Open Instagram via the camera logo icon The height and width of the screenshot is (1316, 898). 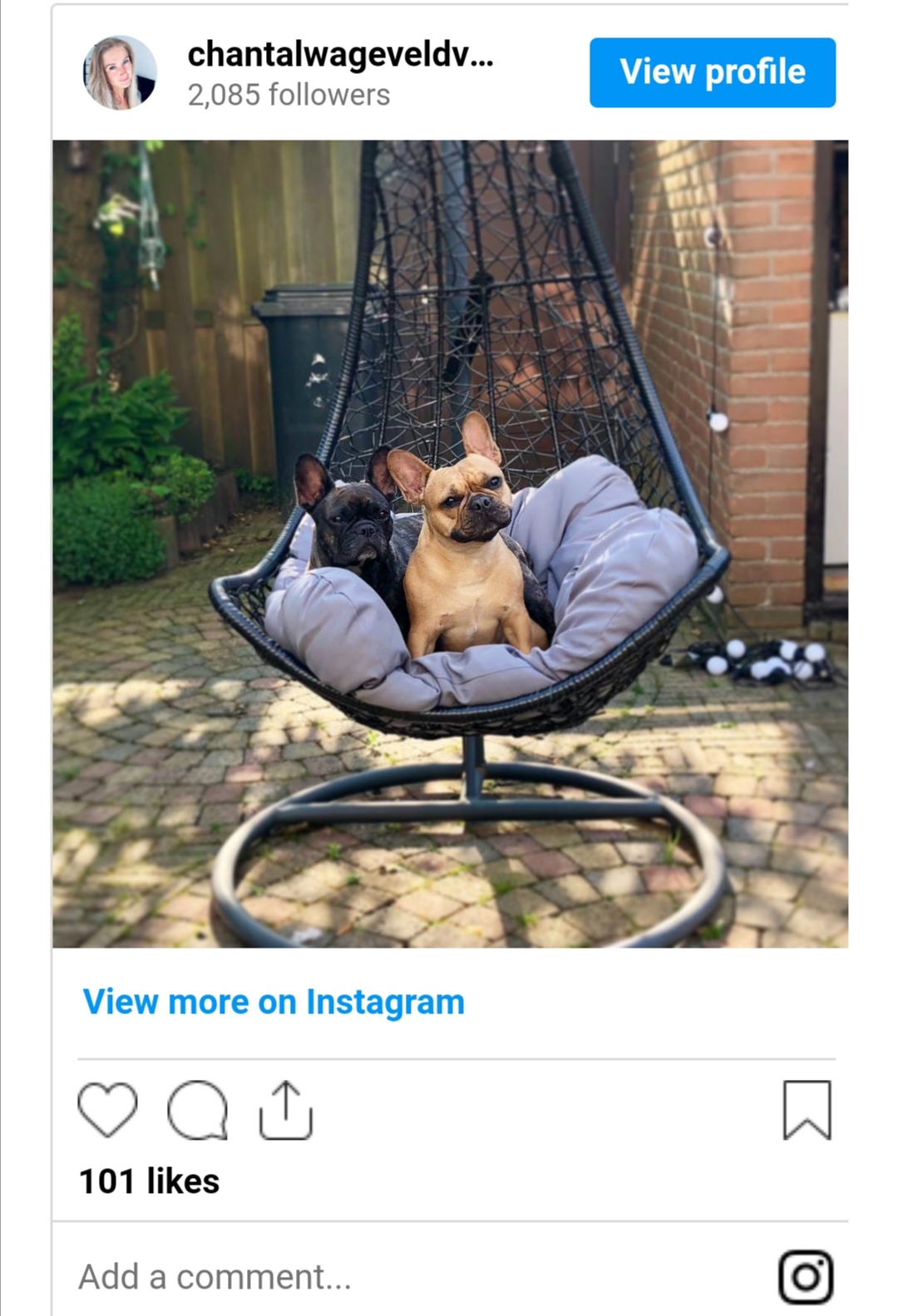805,1276
